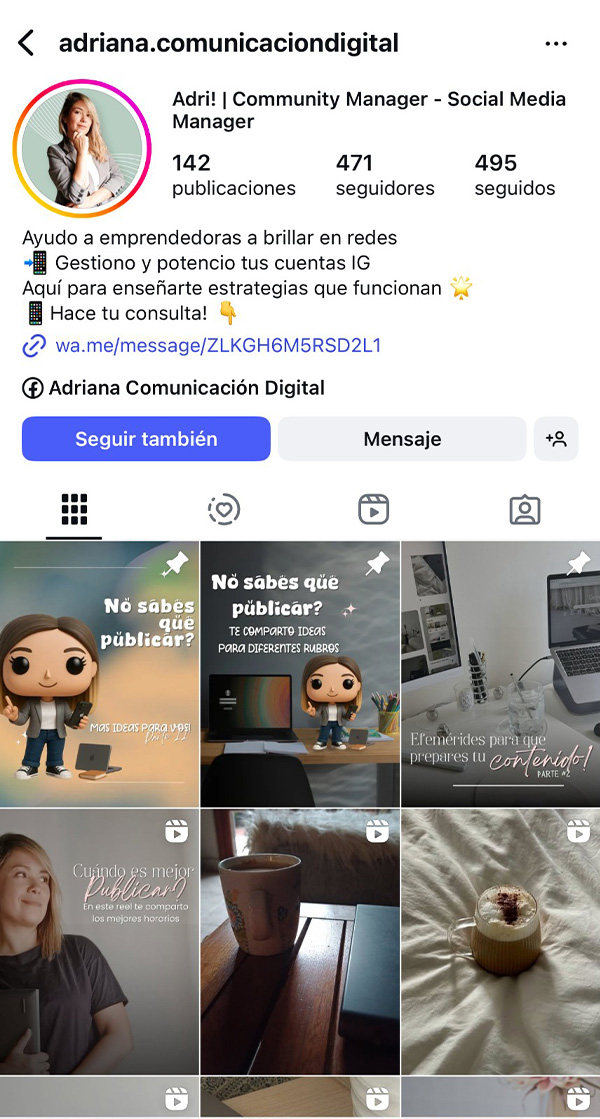Switch to the tagged photos tab
This screenshot has width=600, height=1119.
point(524,509)
